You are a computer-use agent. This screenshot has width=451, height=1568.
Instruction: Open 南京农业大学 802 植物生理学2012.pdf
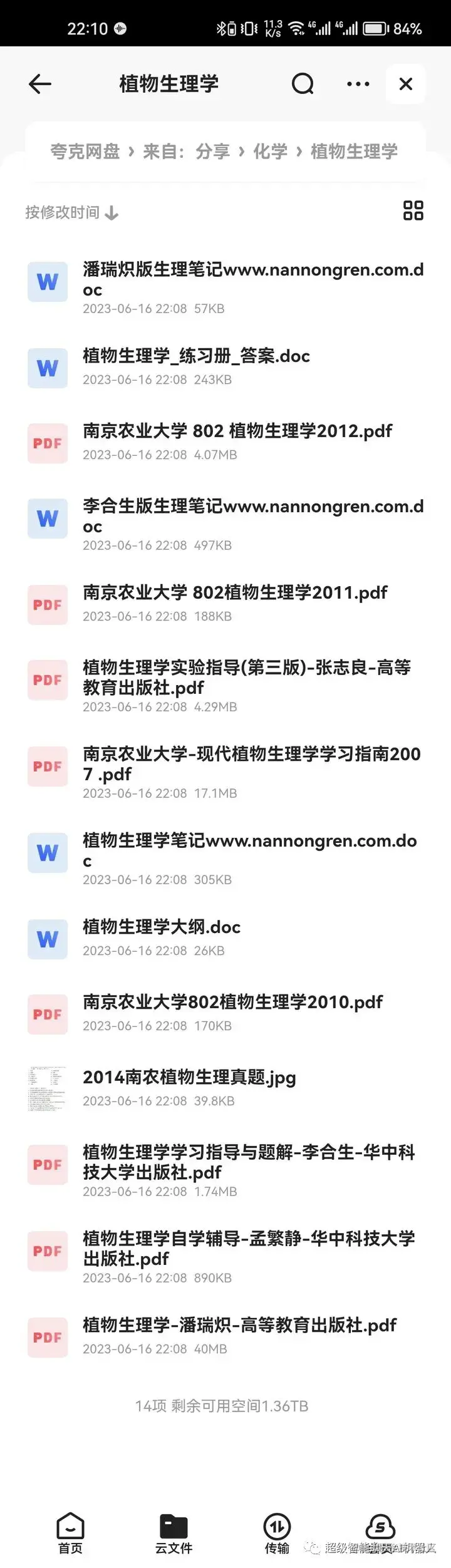point(237,431)
